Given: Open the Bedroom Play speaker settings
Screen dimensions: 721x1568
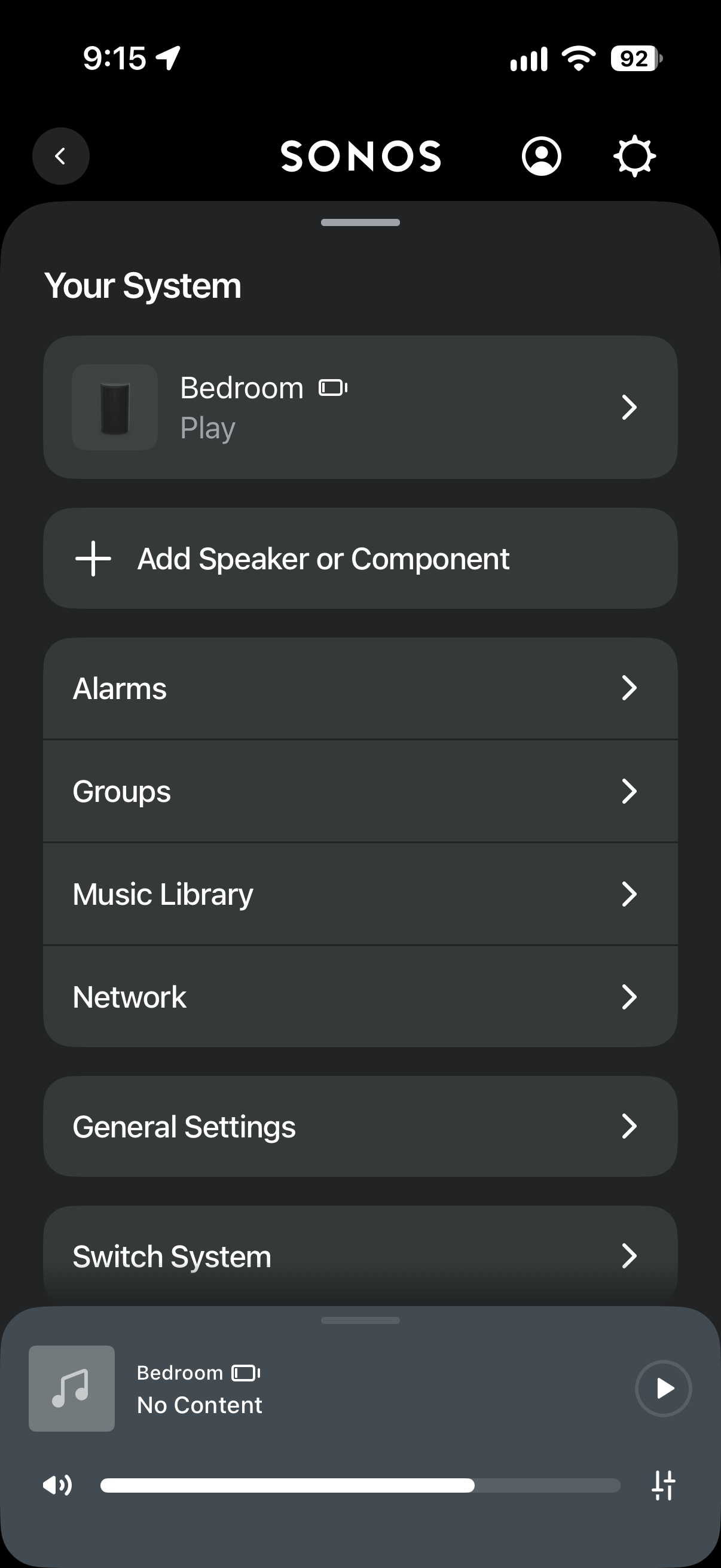Looking at the screenshot, I should [360, 407].
